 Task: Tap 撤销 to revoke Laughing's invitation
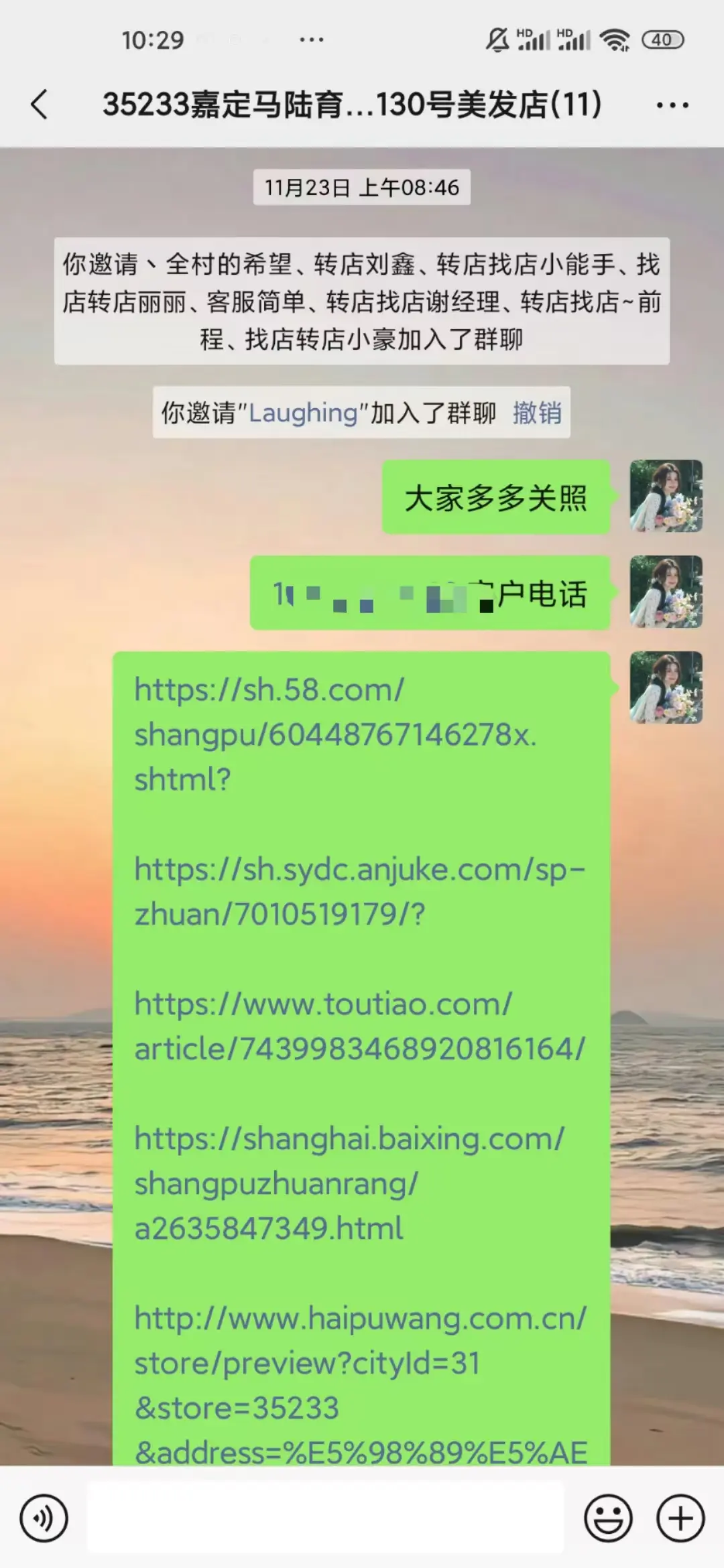pos(537,413)
